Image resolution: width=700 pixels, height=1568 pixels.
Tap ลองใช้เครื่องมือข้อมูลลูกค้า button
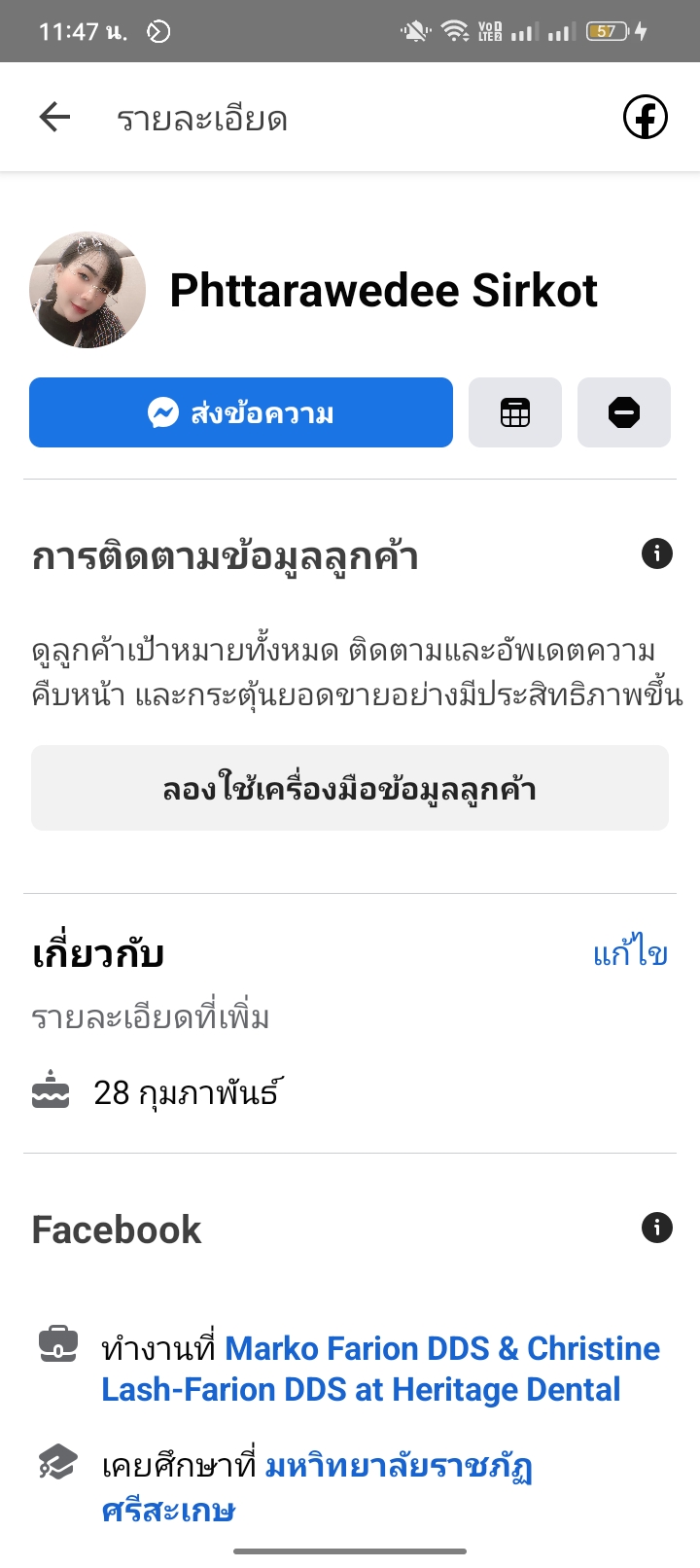coord(350,788)
